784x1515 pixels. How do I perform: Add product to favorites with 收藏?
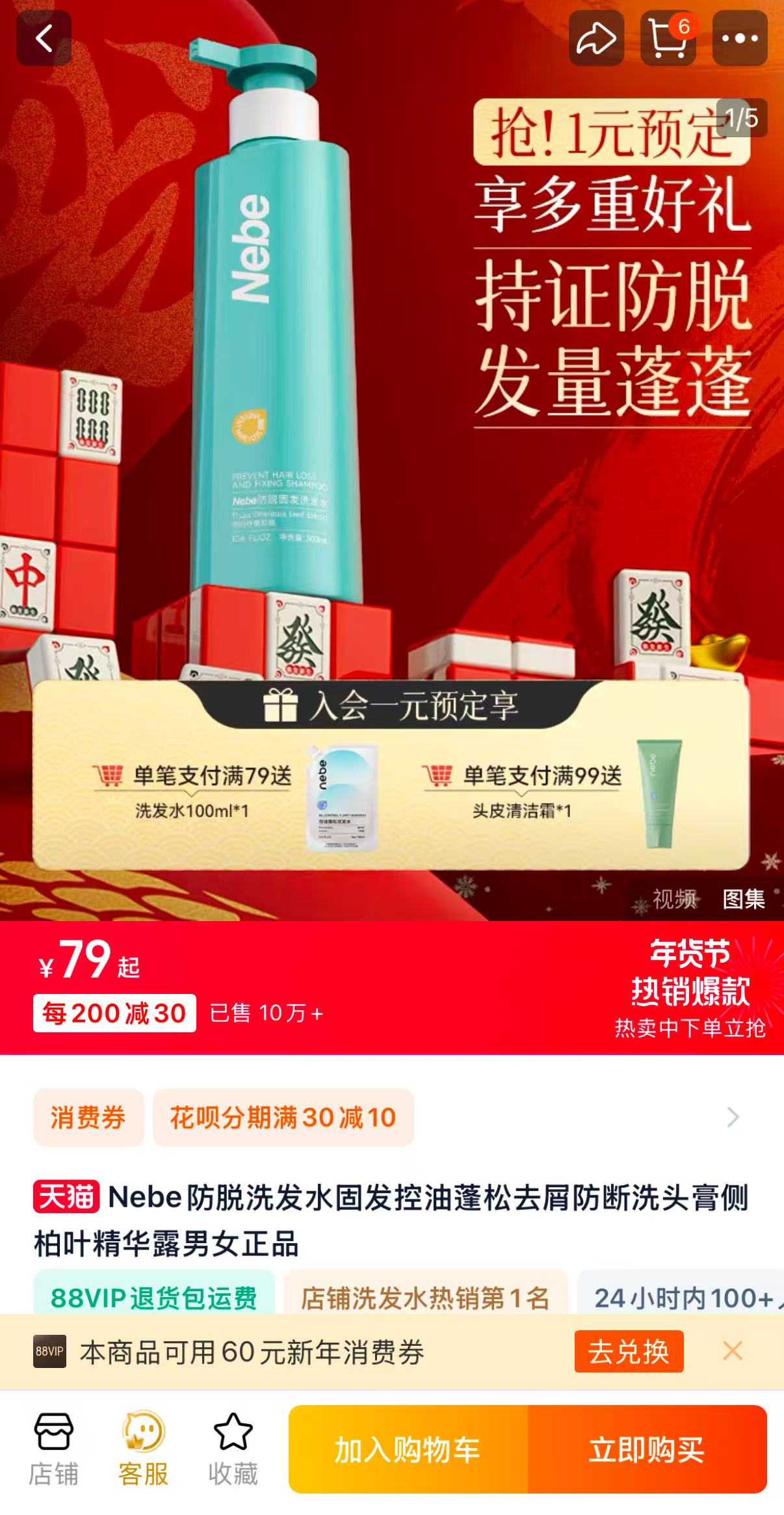click(233, 1449)
